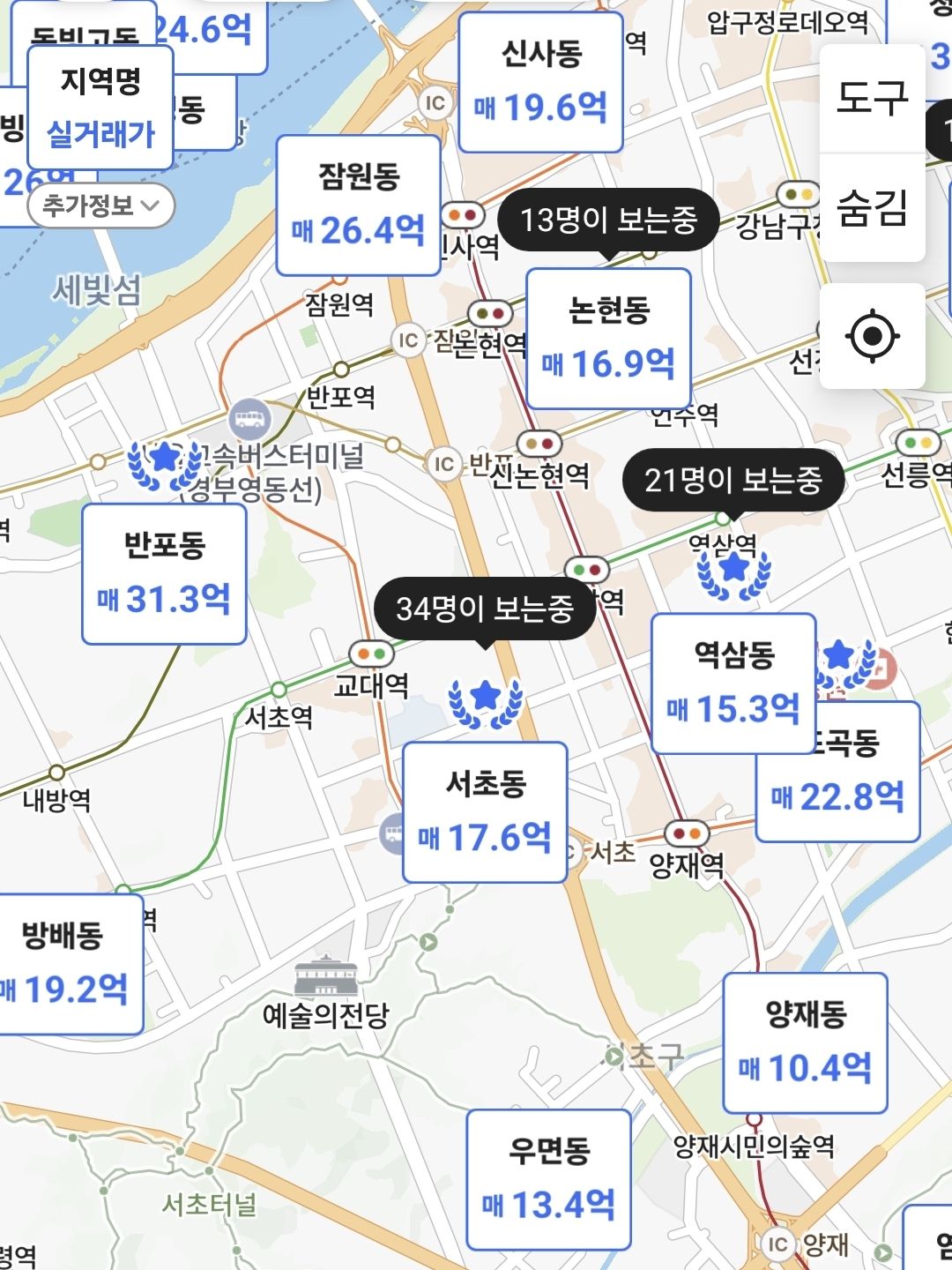This screenshot has width=952, height=1270.
Task: Center map on my current location
Action: point(872,336)
